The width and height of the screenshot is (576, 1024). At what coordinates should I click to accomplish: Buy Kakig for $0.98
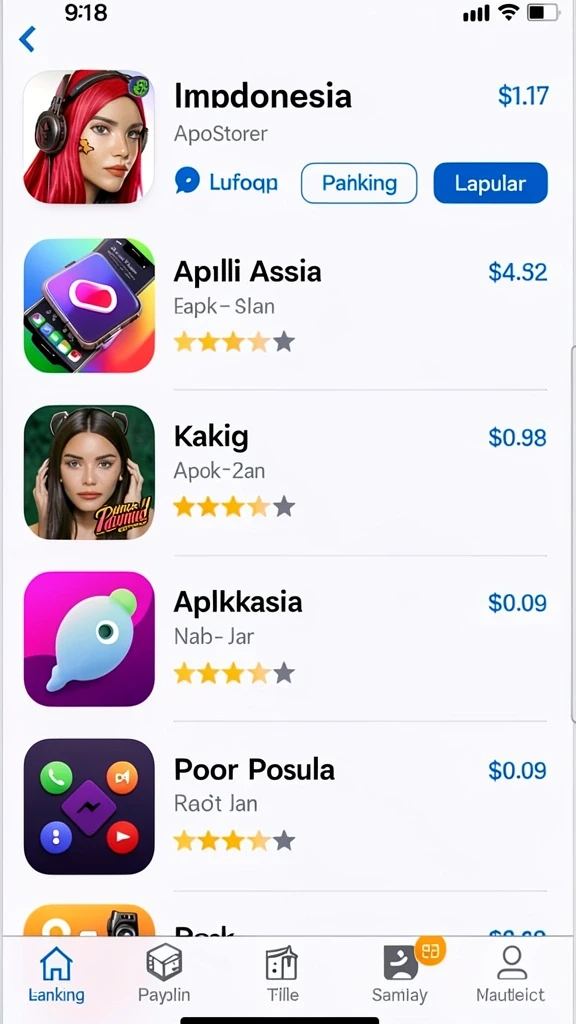[518, 437]
